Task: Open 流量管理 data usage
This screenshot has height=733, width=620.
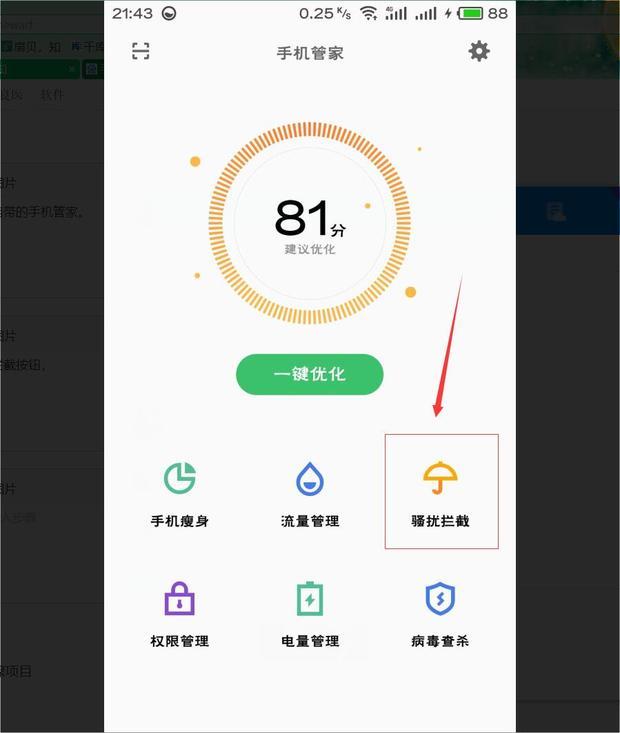Action: [310, 493]
